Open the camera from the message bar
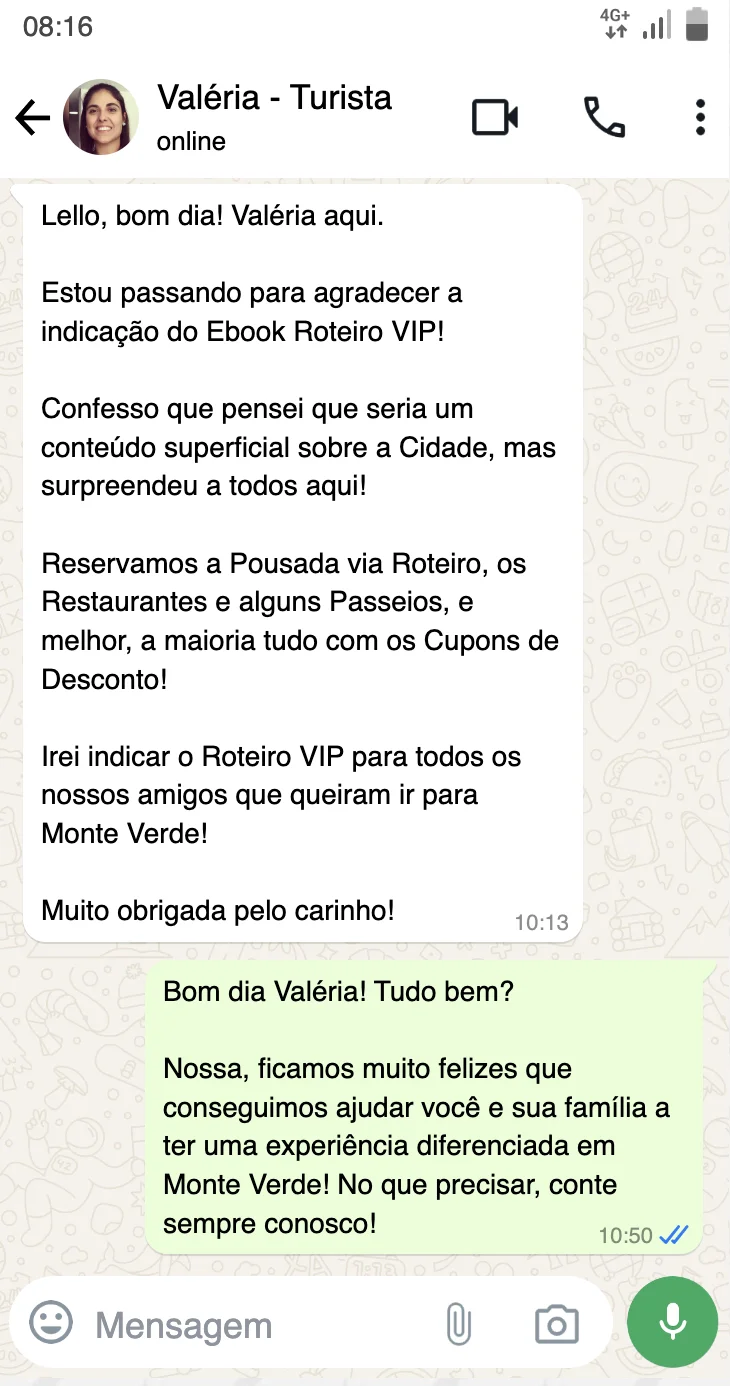 [x=556, y=1324]
